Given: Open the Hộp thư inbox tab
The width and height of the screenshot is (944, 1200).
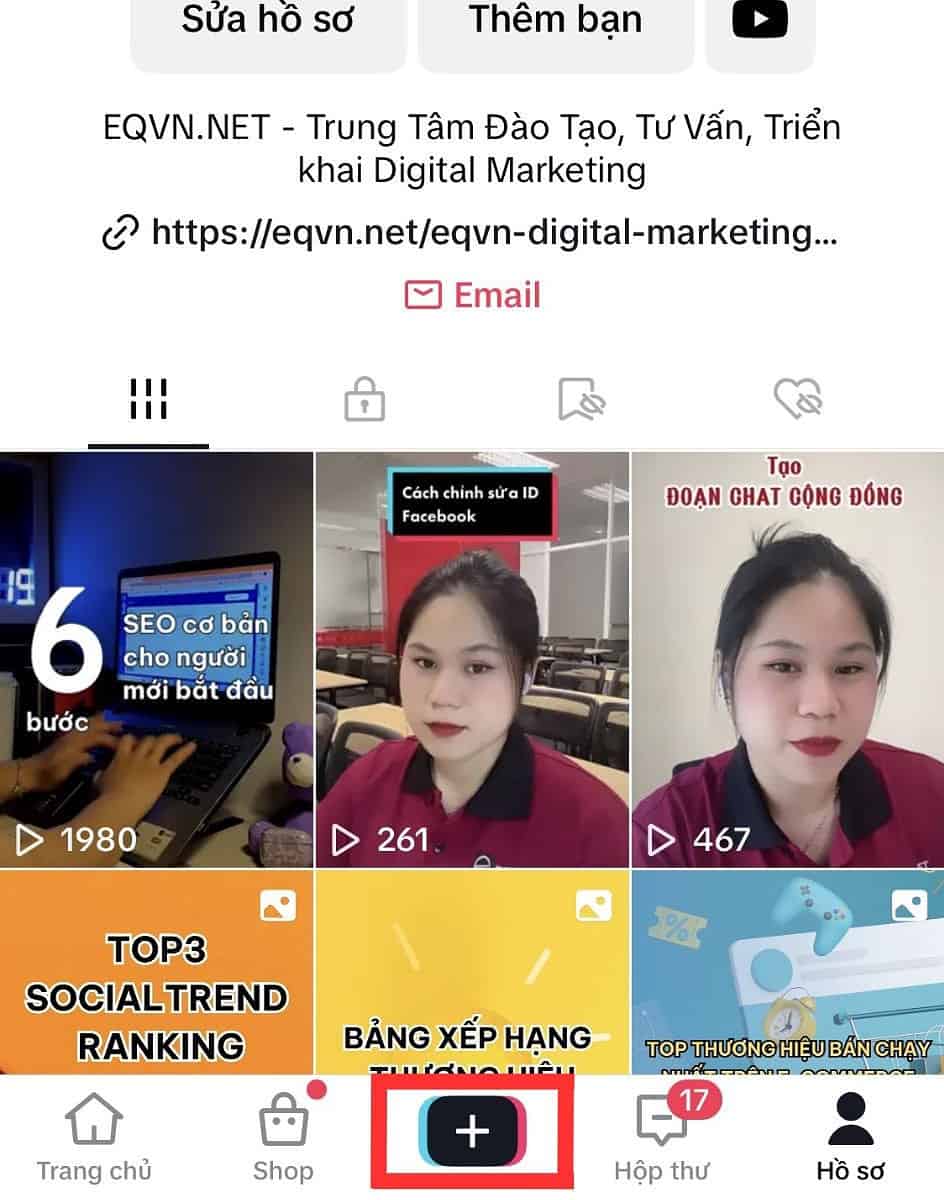Looking at the screenshot, I should pos(662,1137).
